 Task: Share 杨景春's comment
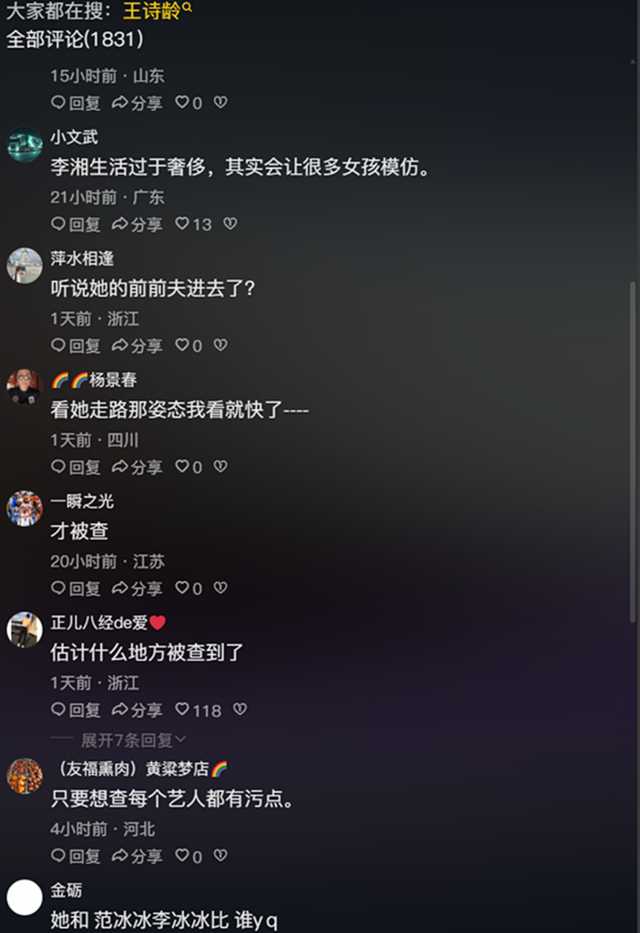click(x=137, y=467)
